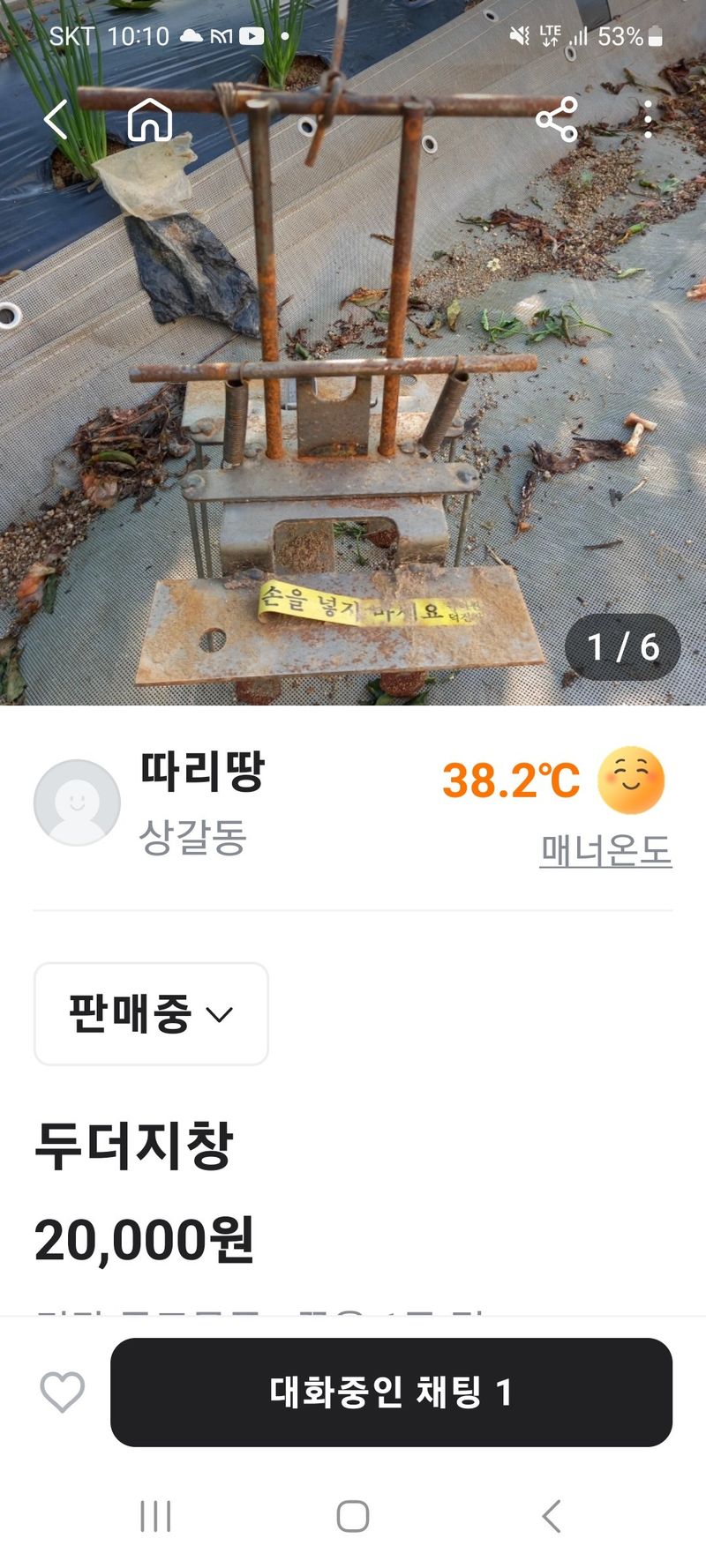Open recent apps from the navigation bar
The image size is (706, 1568).
[x=155, y=1517]
